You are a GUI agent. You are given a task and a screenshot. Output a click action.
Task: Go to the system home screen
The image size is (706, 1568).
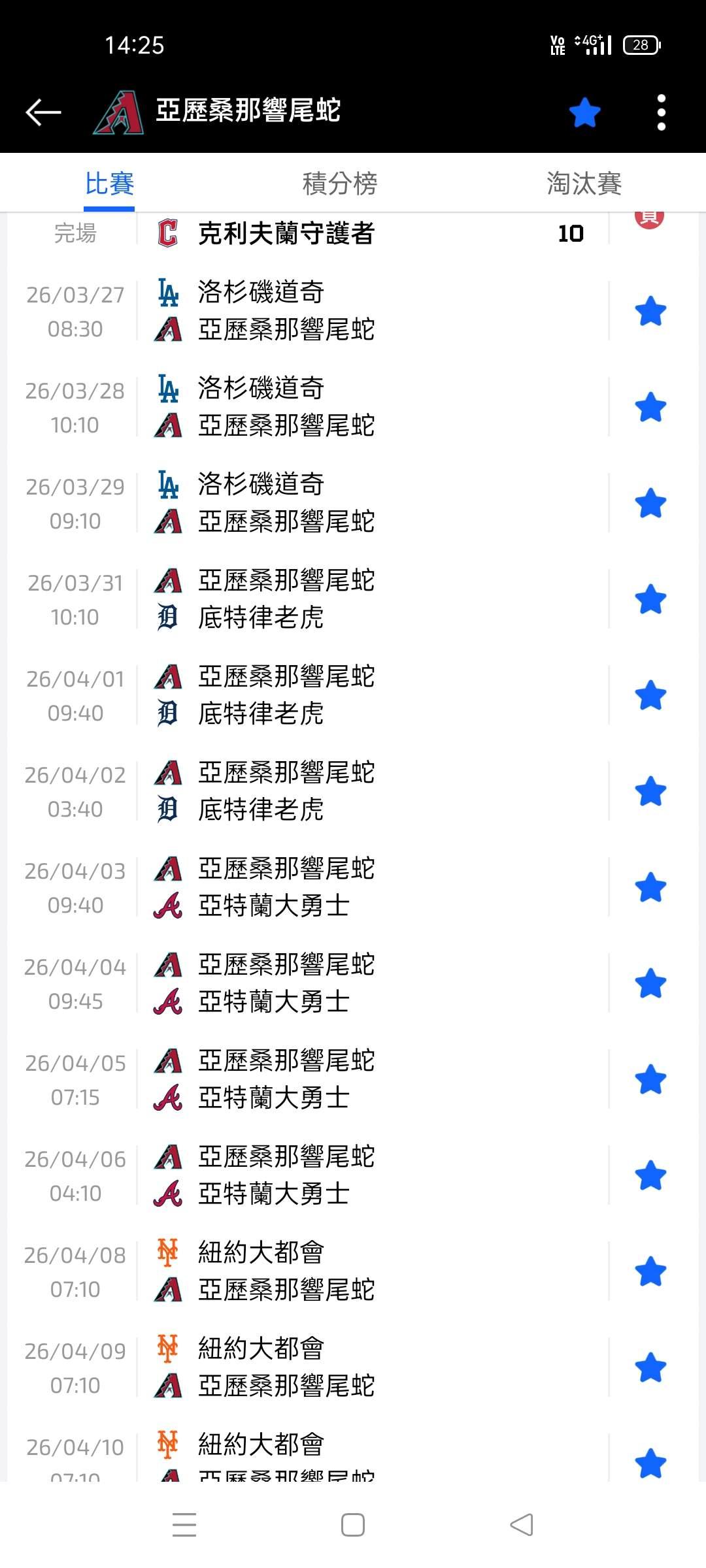click(x=353, y=1525)
